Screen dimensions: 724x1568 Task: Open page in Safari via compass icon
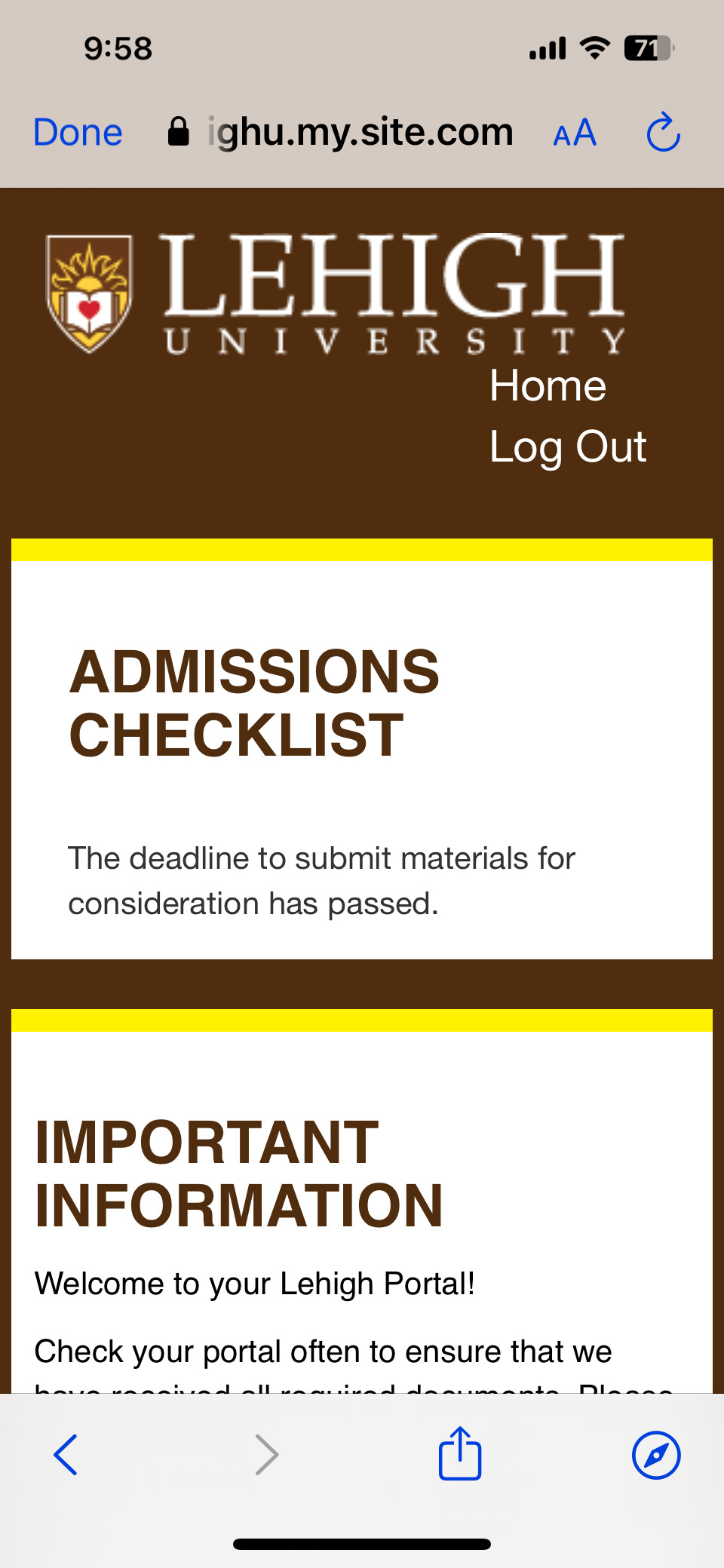coord(655,1454)
